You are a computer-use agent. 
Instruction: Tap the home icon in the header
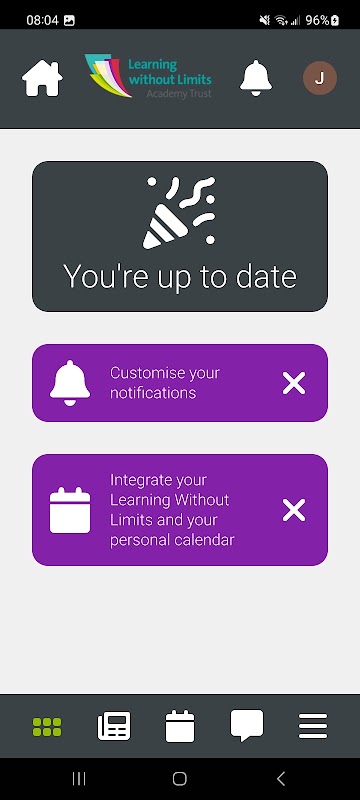click(42, 78)
